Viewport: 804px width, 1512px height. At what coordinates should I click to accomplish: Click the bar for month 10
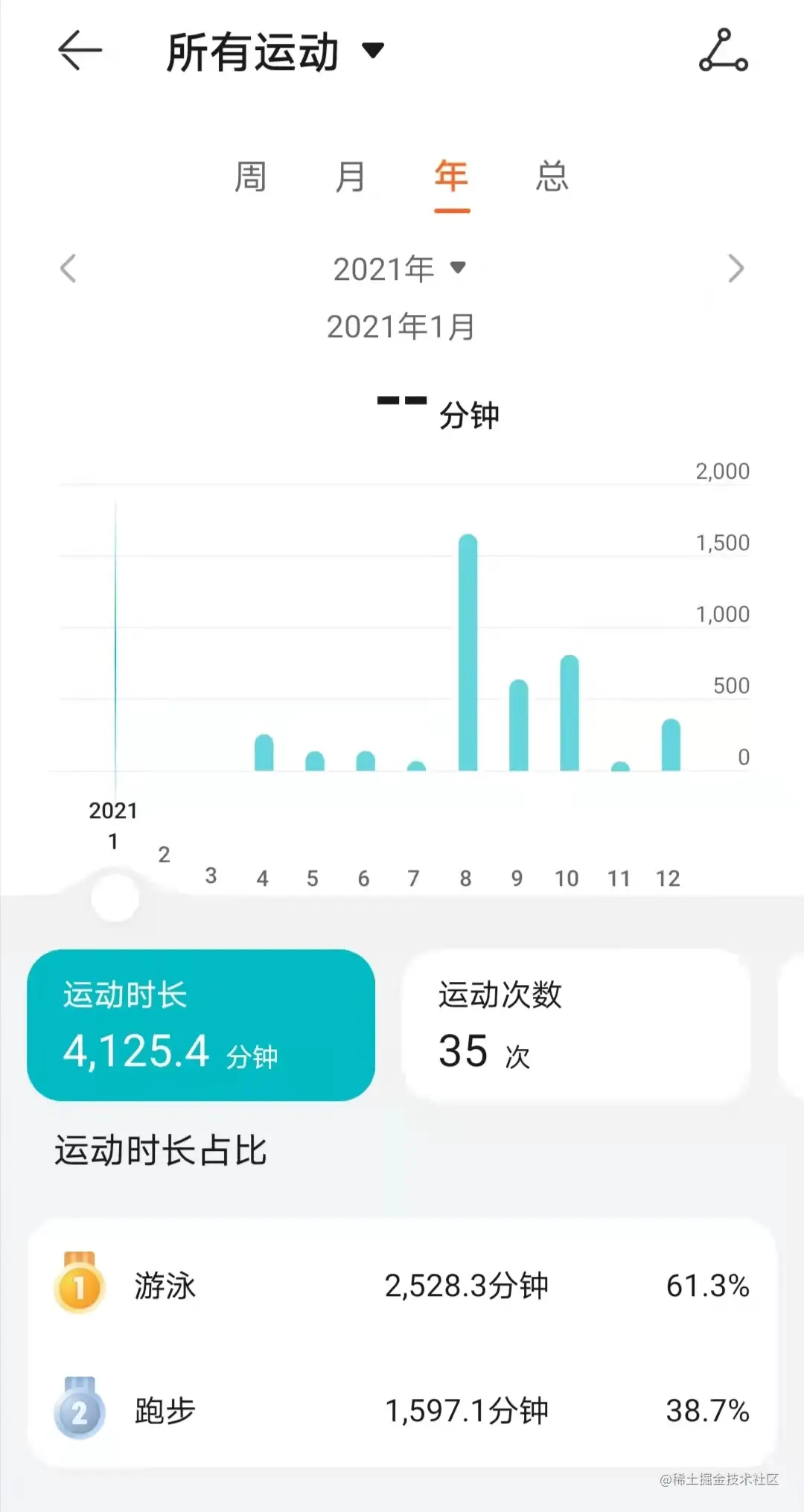click(568, 715)
